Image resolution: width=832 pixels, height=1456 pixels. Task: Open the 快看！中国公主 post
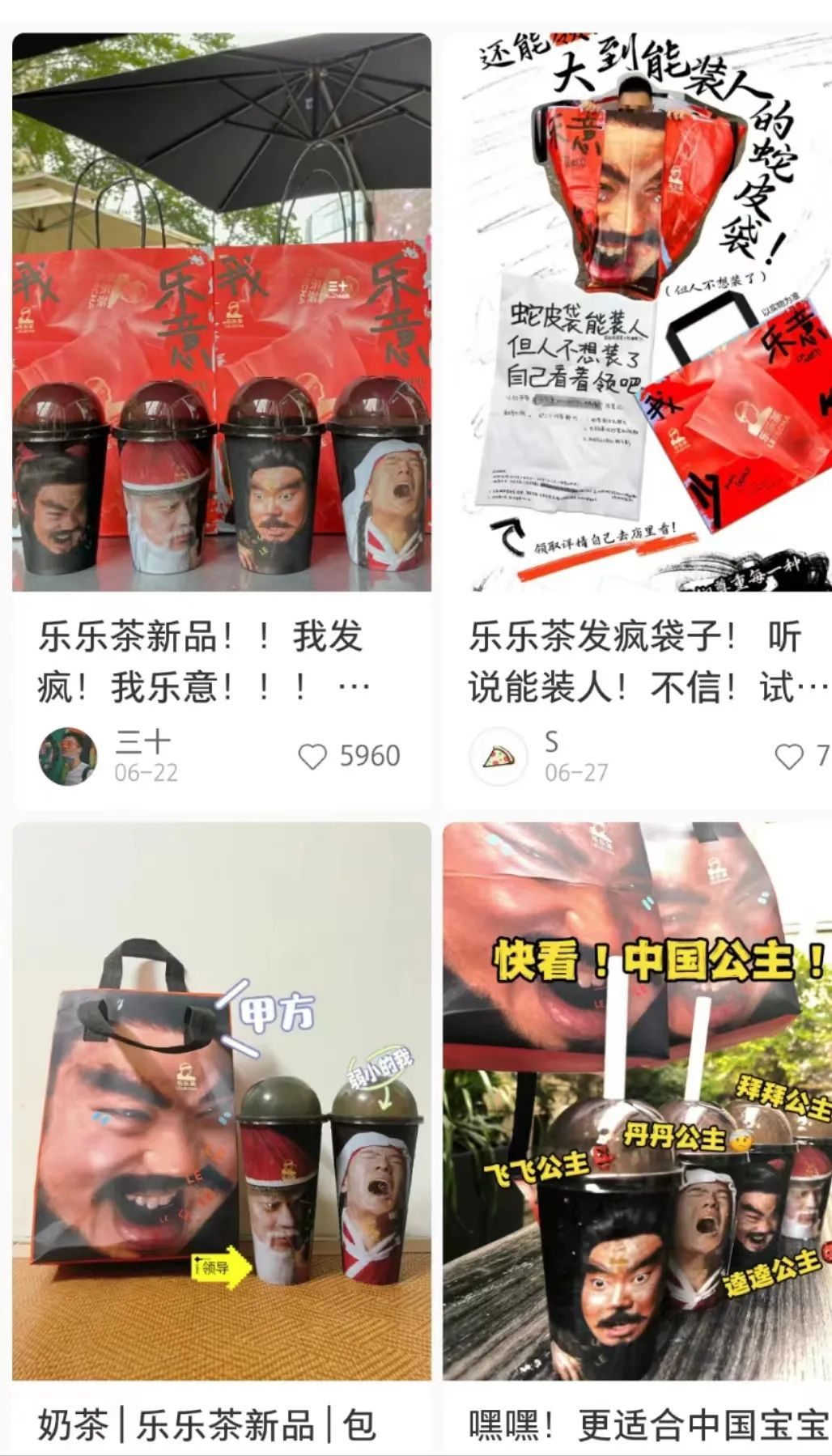pos(637,1101)
